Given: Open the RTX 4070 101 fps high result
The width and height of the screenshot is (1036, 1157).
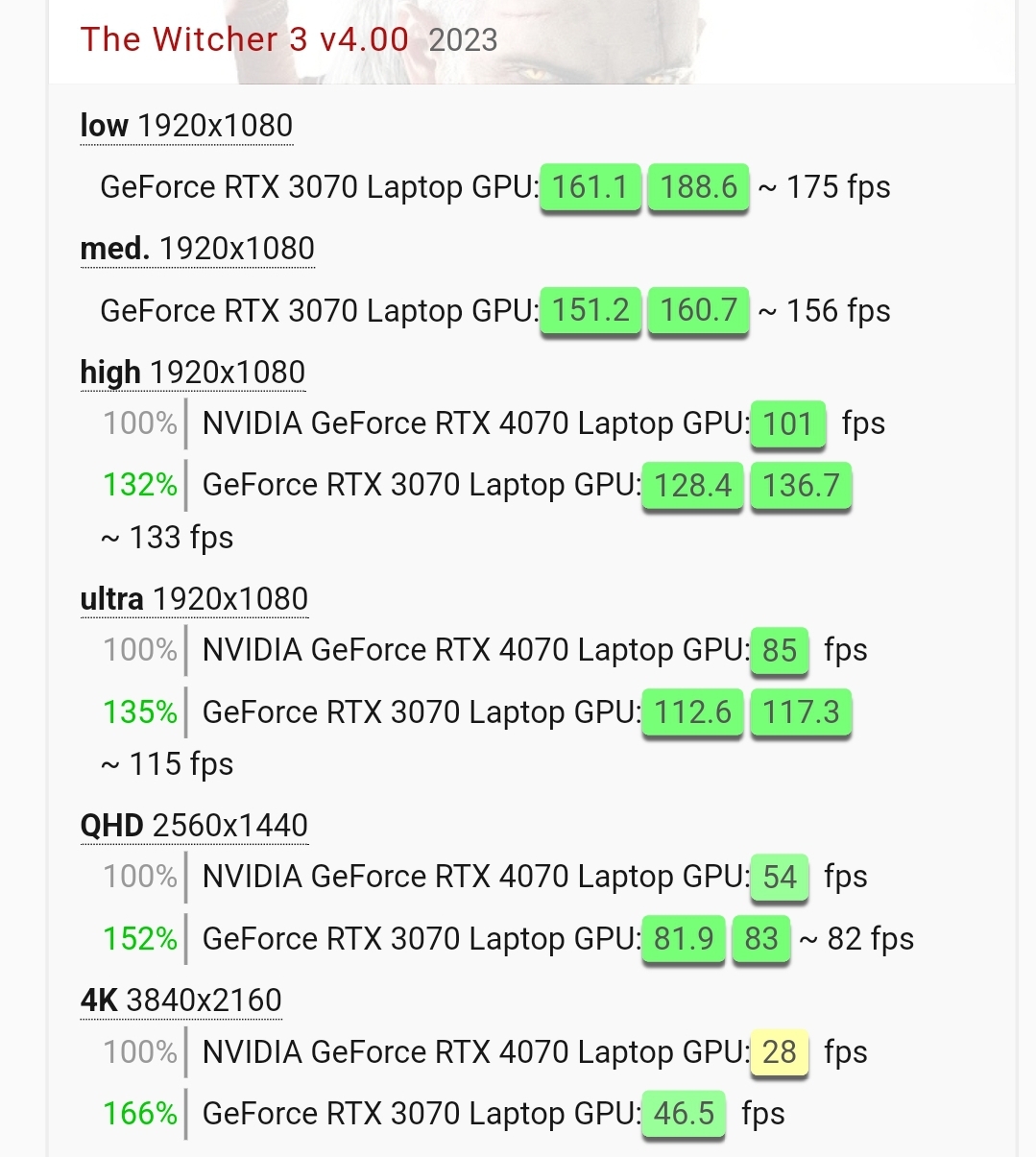Looking at the screenshot, I should coord(787,423).
